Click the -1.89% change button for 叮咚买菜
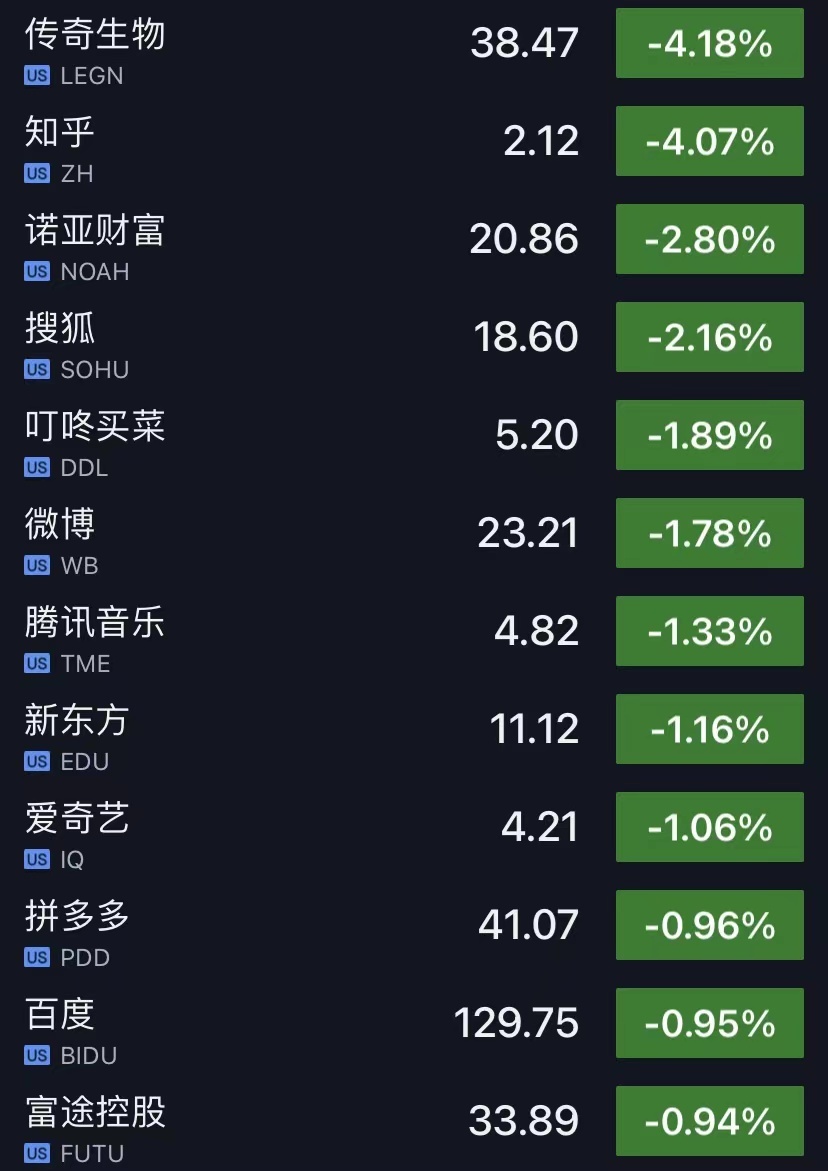The height and width of the screenshot is (1171, 828). 709,435
